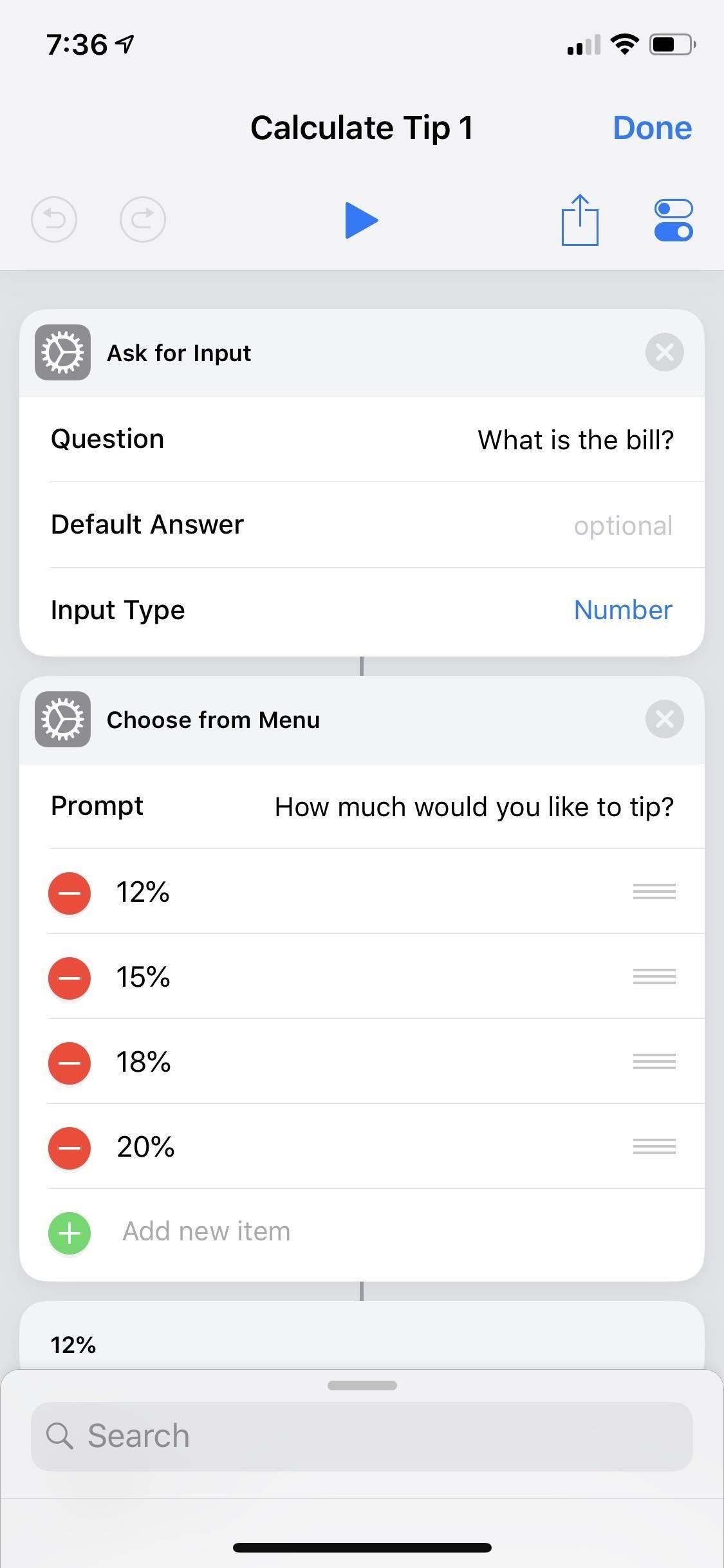This screenshot has height=1568, width=724.
Task: Remove the Ask for Input action
Action: (x=664, y=353)
